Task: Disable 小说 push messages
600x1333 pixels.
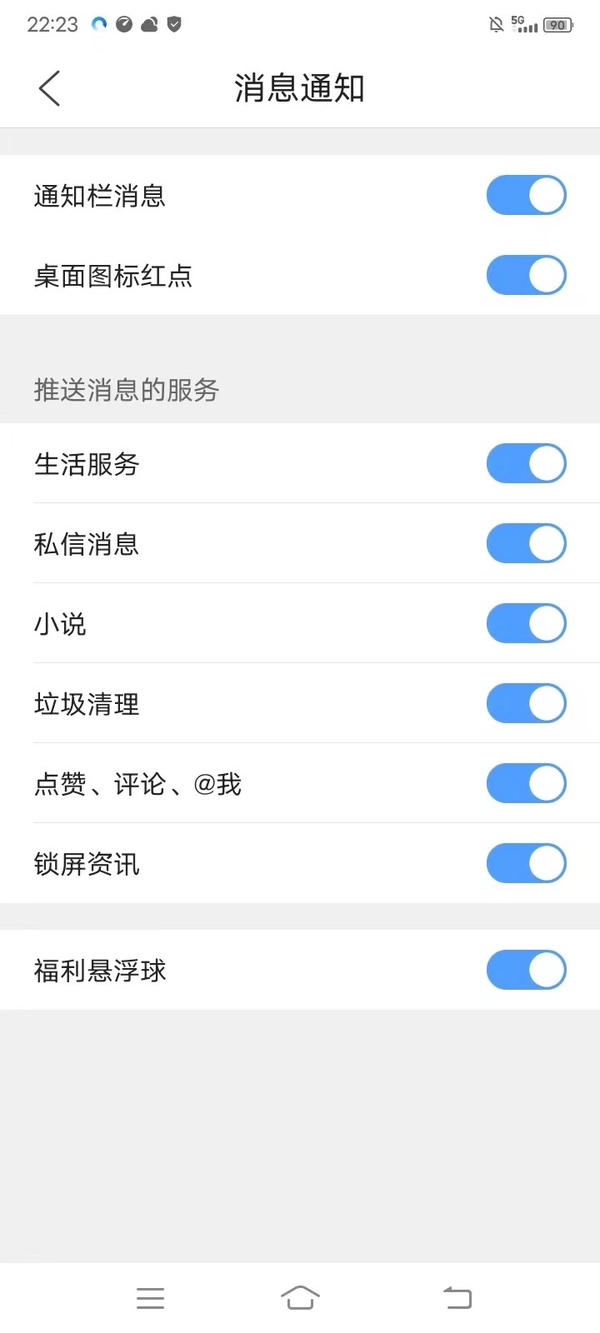Action: click(526, 624)
